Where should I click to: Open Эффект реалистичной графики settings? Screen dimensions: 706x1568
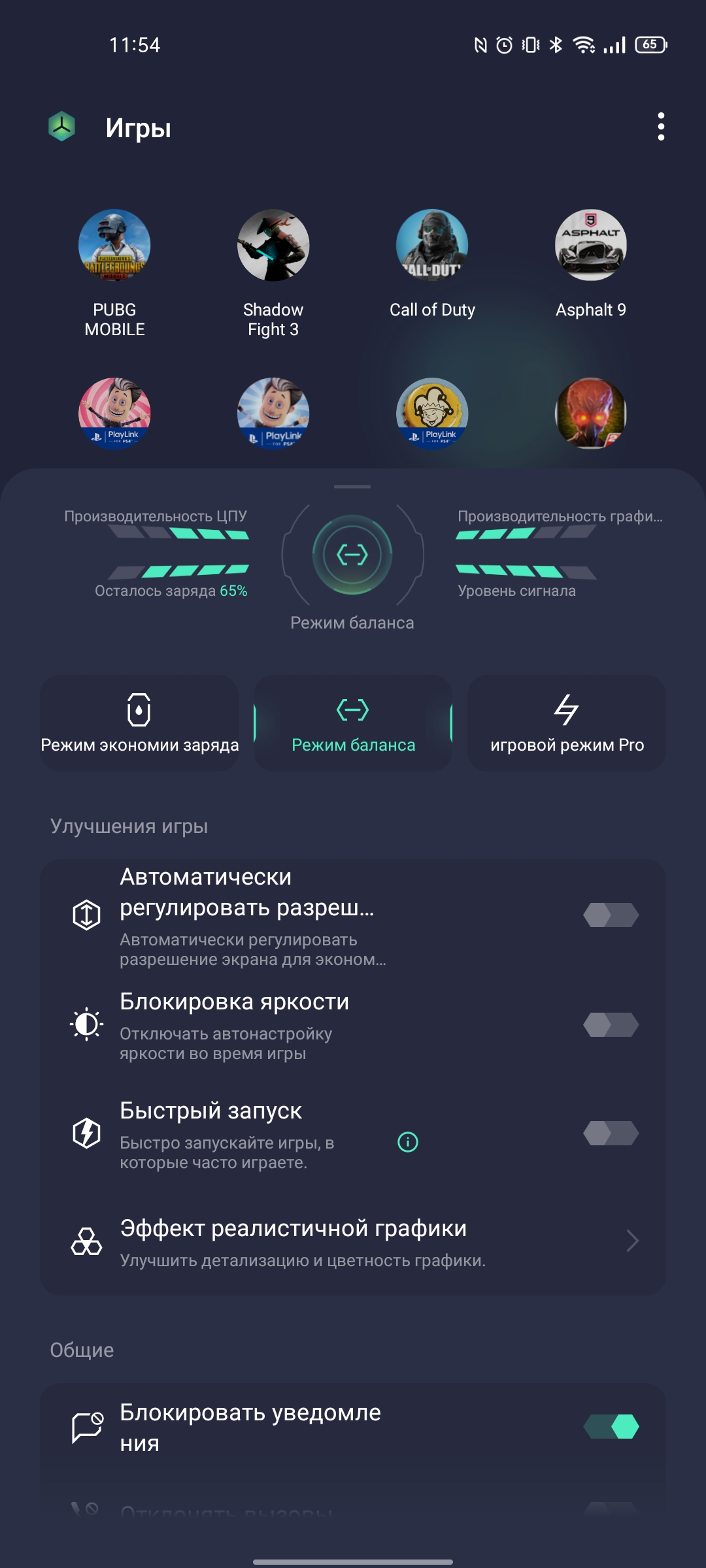(x=353, y=1241)
